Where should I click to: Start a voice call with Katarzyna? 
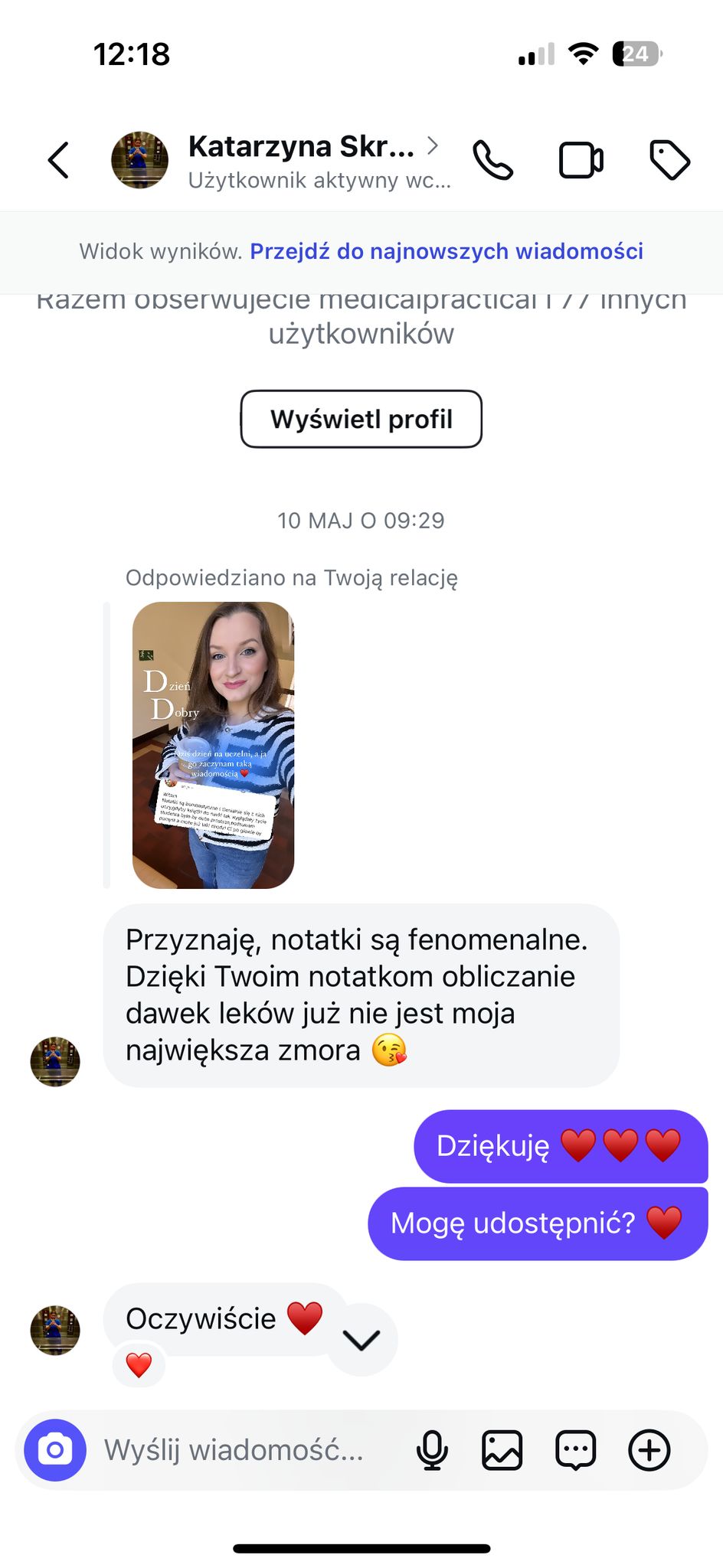[492, 160]
